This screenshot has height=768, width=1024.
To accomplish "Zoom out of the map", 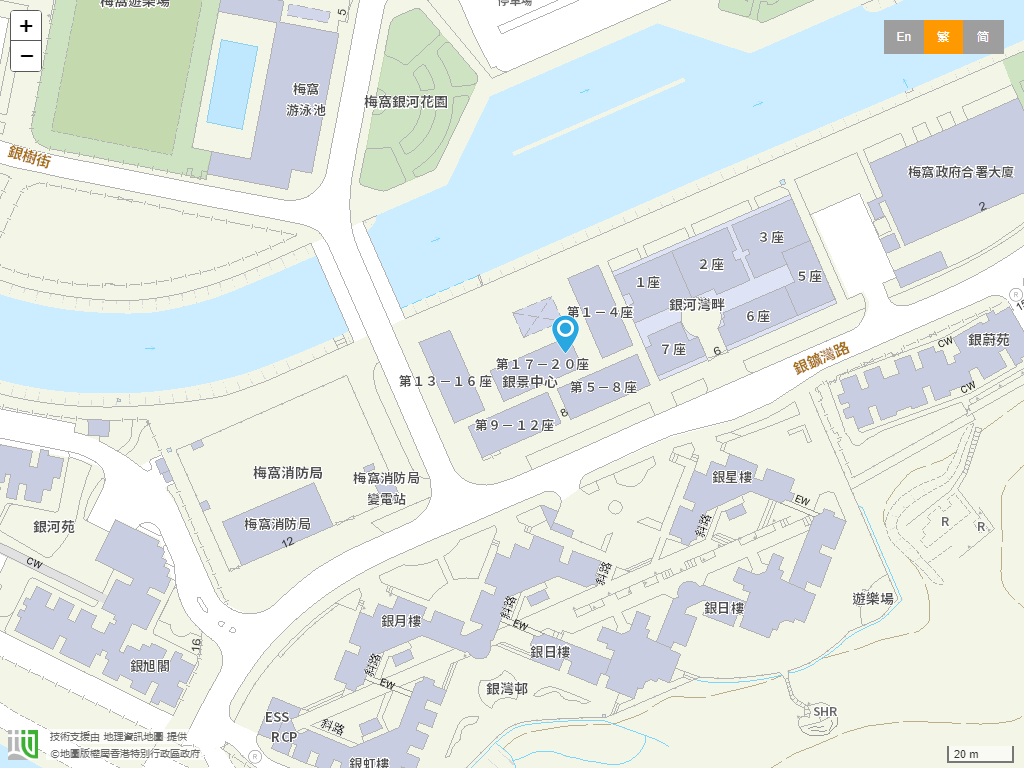I will [x=26, y=56].
